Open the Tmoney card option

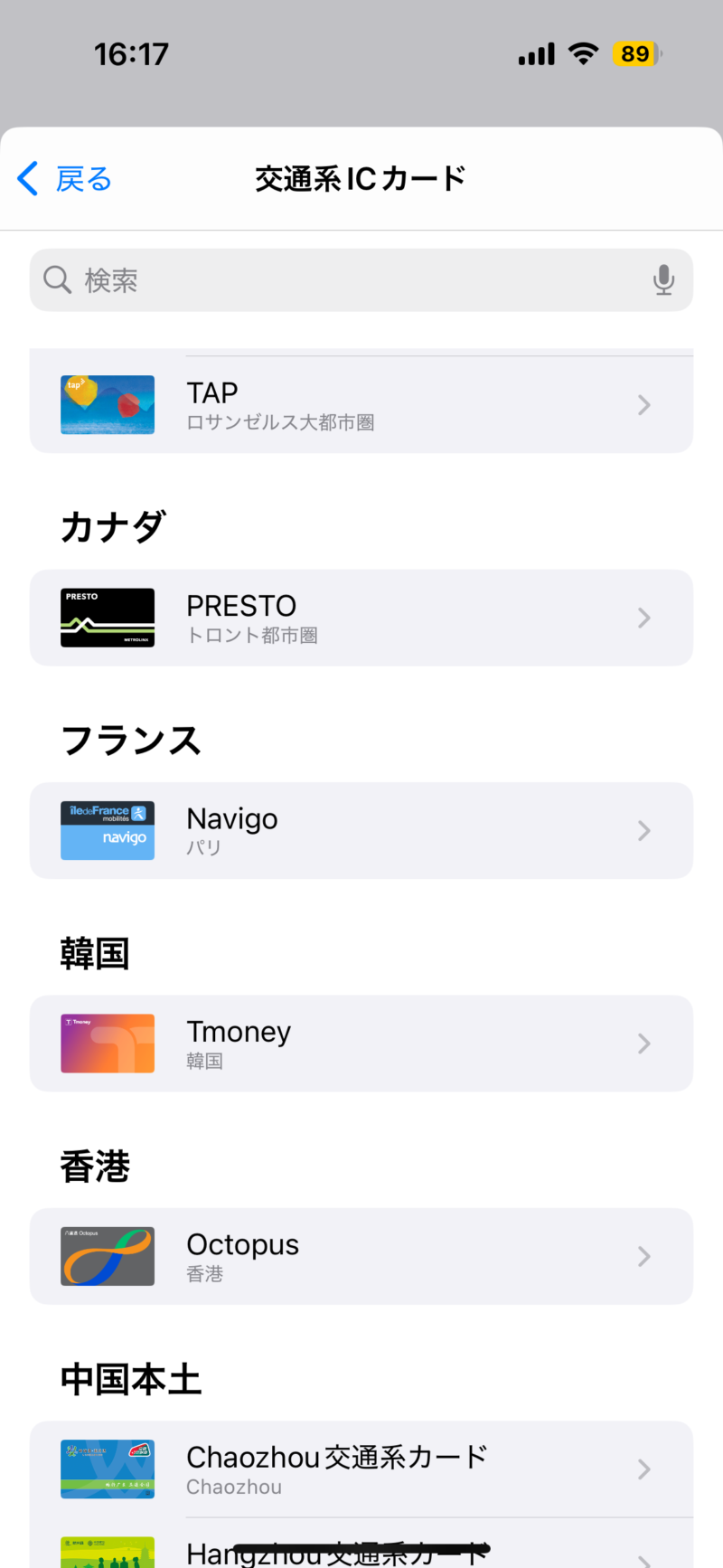(x=361, y=1044)
